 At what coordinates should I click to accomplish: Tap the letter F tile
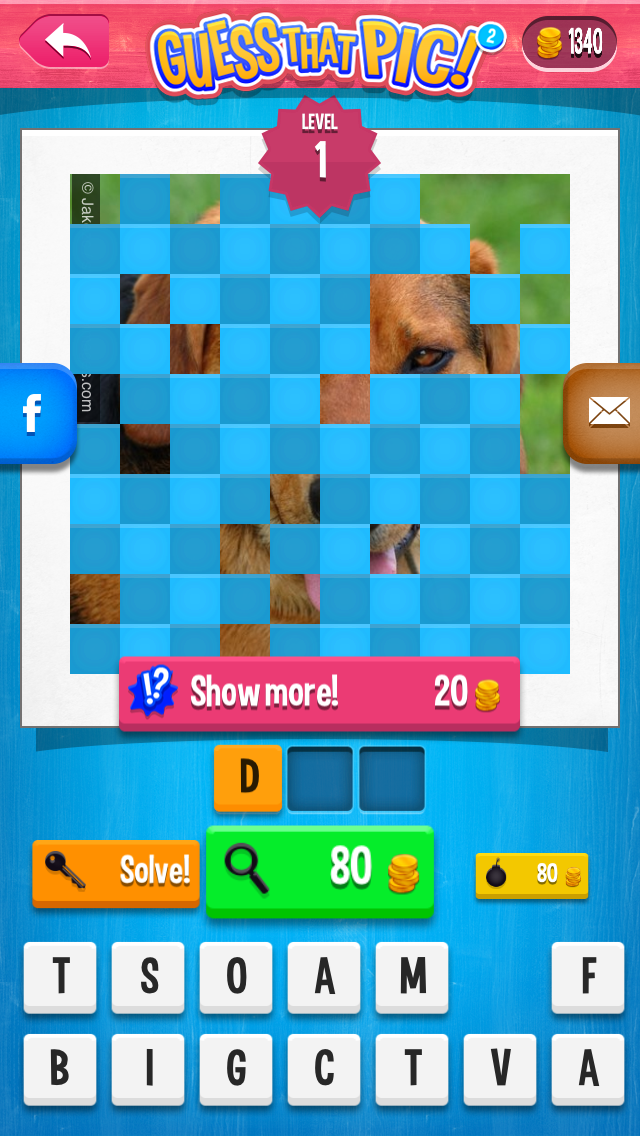(x=588, y=977)
